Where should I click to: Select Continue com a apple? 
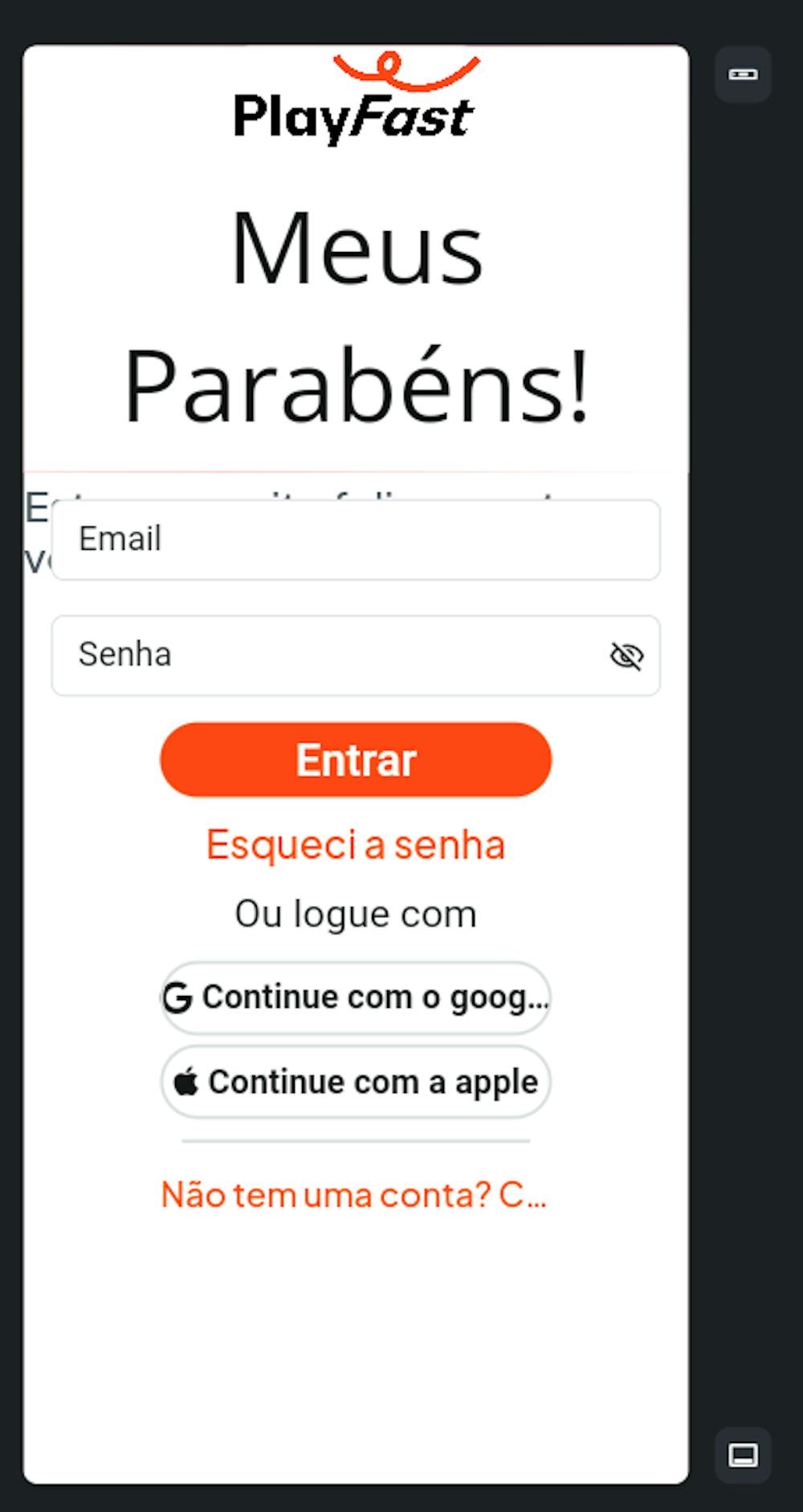tap(356, 1082)
